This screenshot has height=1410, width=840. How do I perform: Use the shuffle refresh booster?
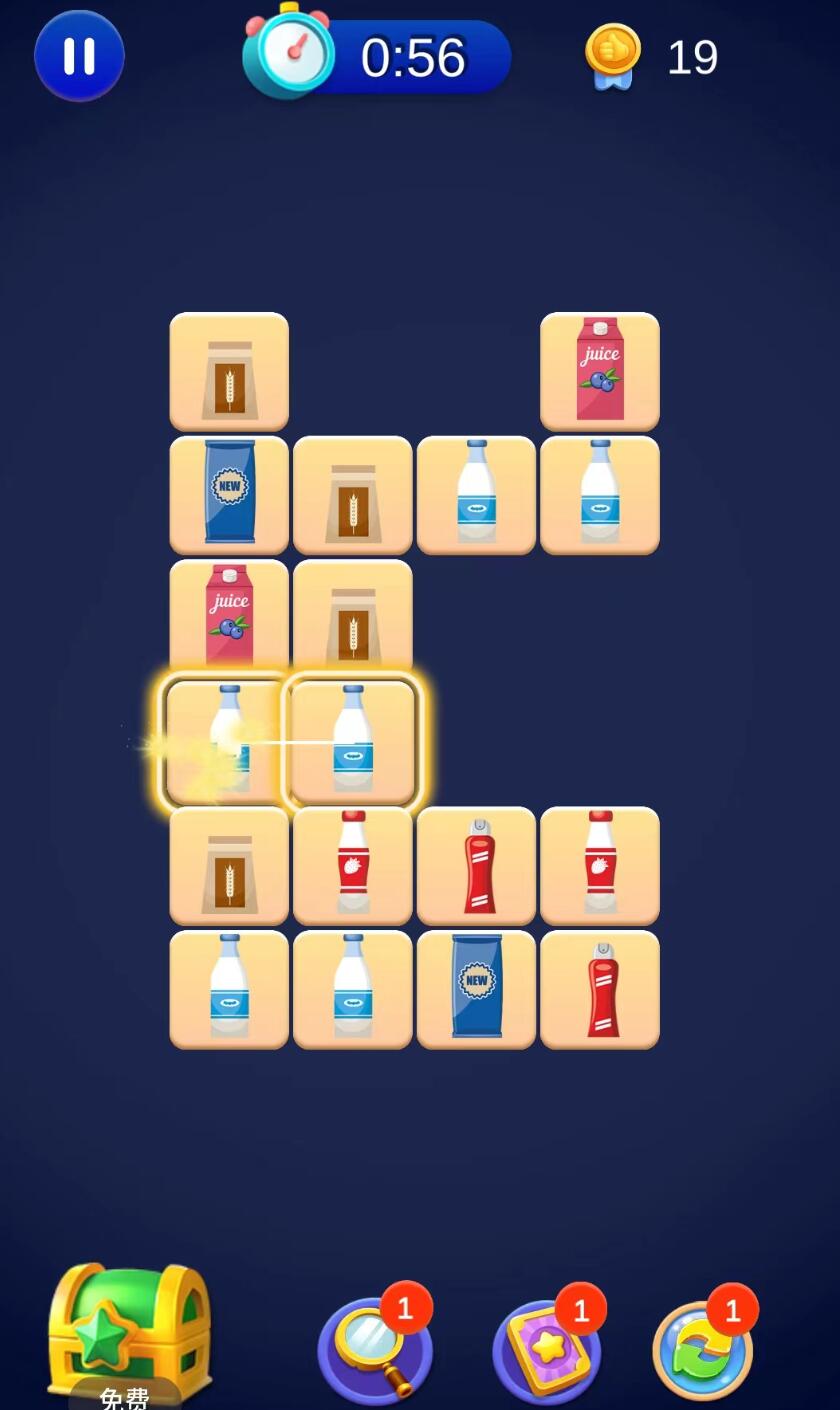click(x=702, y=1352)
